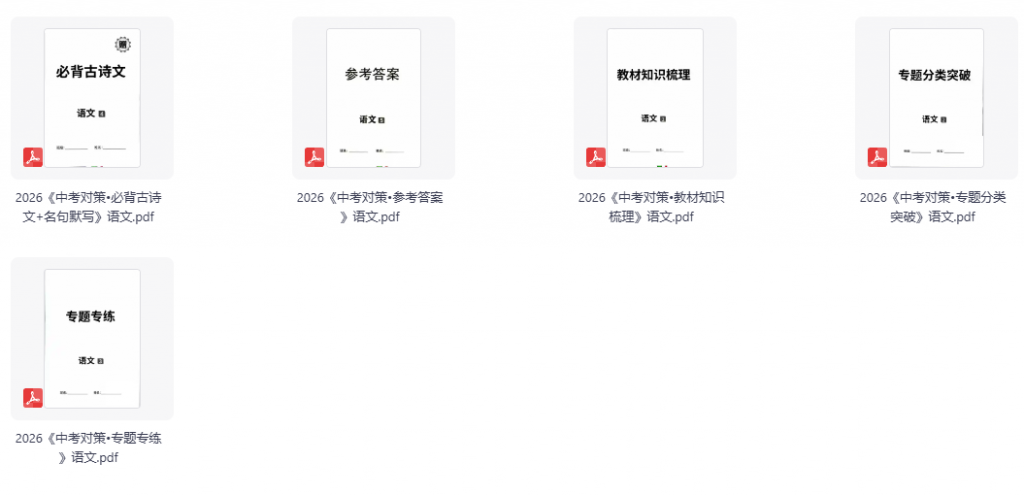Open the 专题专练 语文 PDF file

tap(92, 338)
